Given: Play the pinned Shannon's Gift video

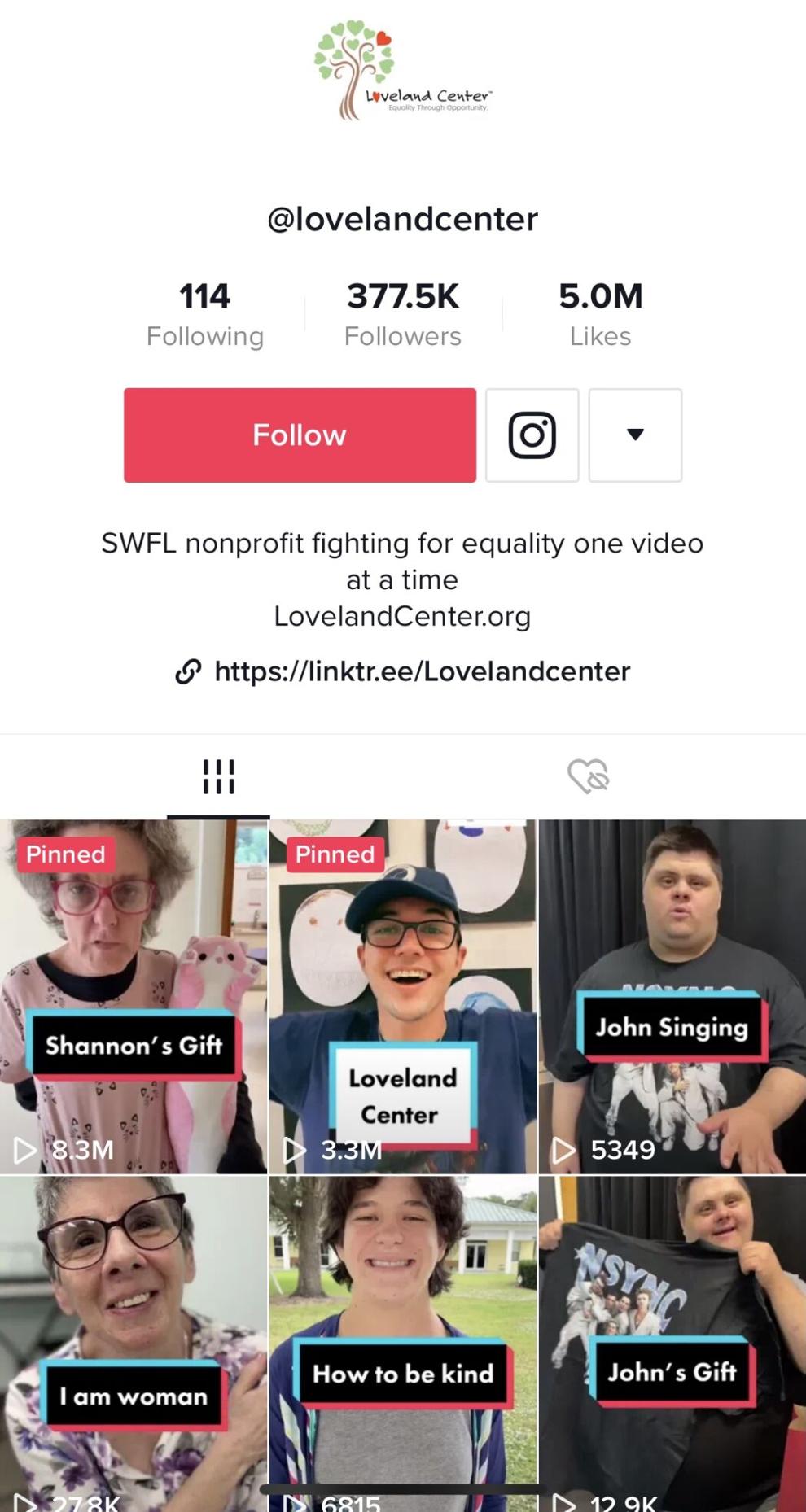Looking at the screenshot, I should [x=134, y=997].
